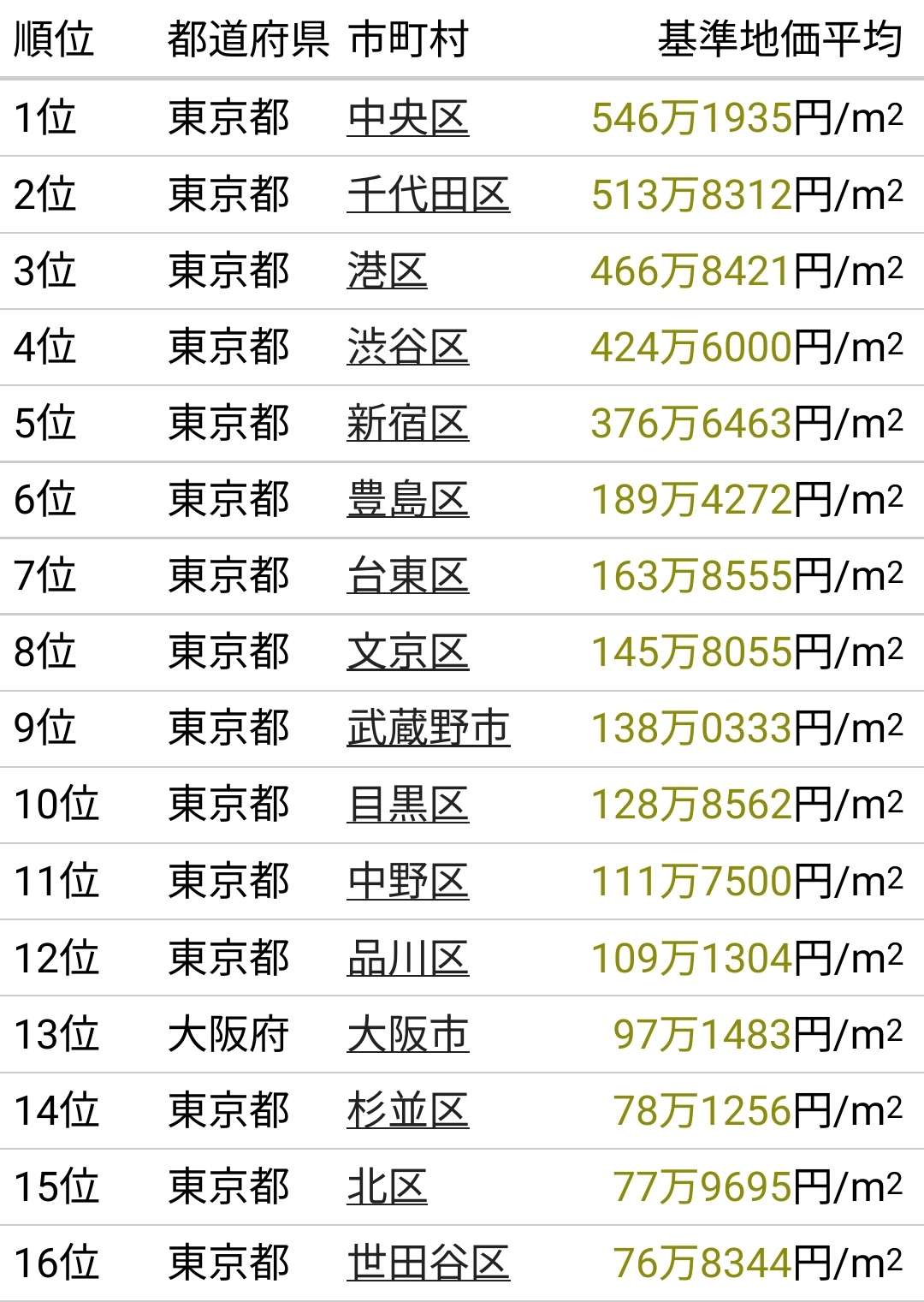Screen dimensions: 924x1302
Task: Open the 大阪市 link
Action: (407, 1034)
